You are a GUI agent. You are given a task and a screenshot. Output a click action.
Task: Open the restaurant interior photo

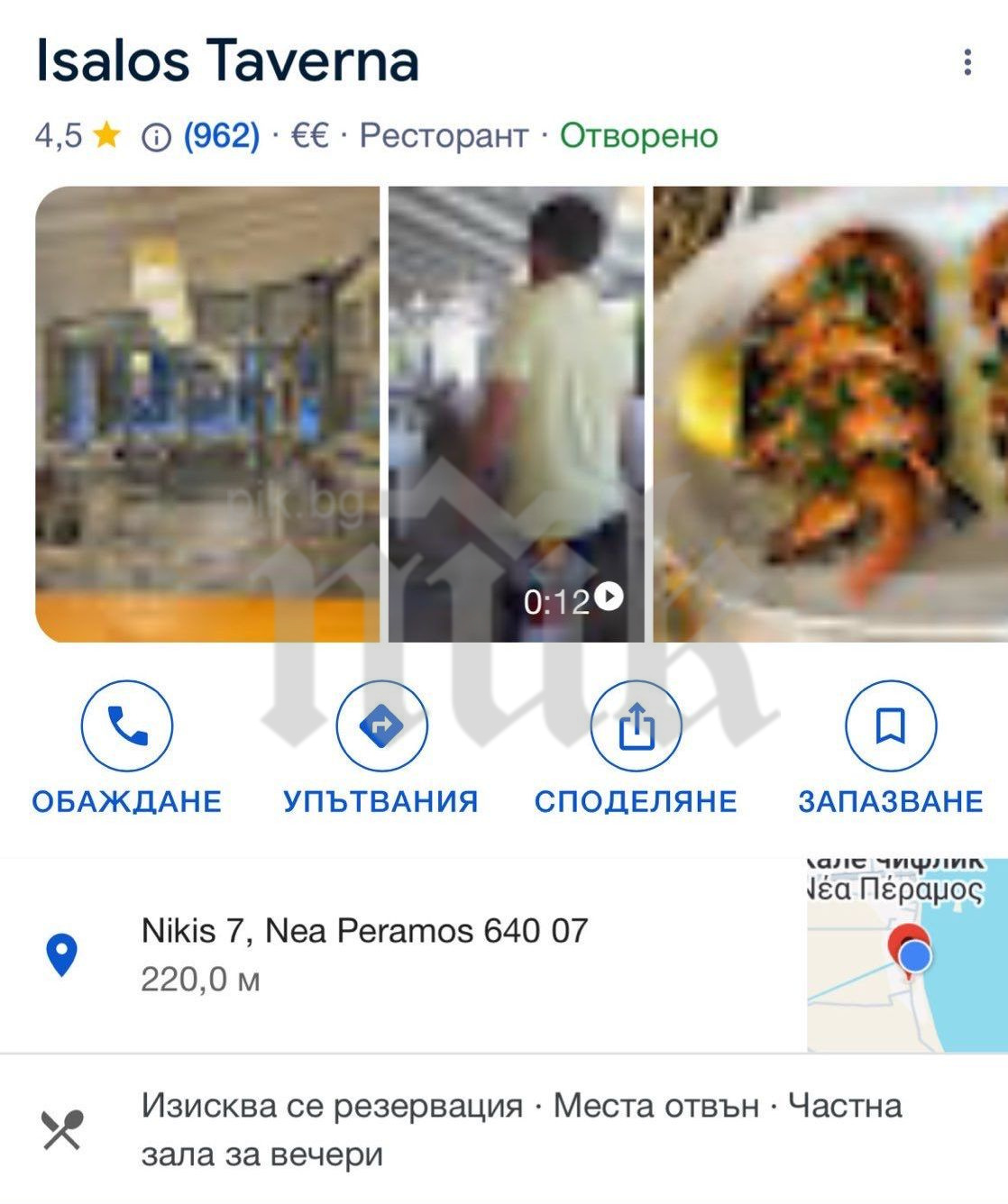tap(207, 414)
